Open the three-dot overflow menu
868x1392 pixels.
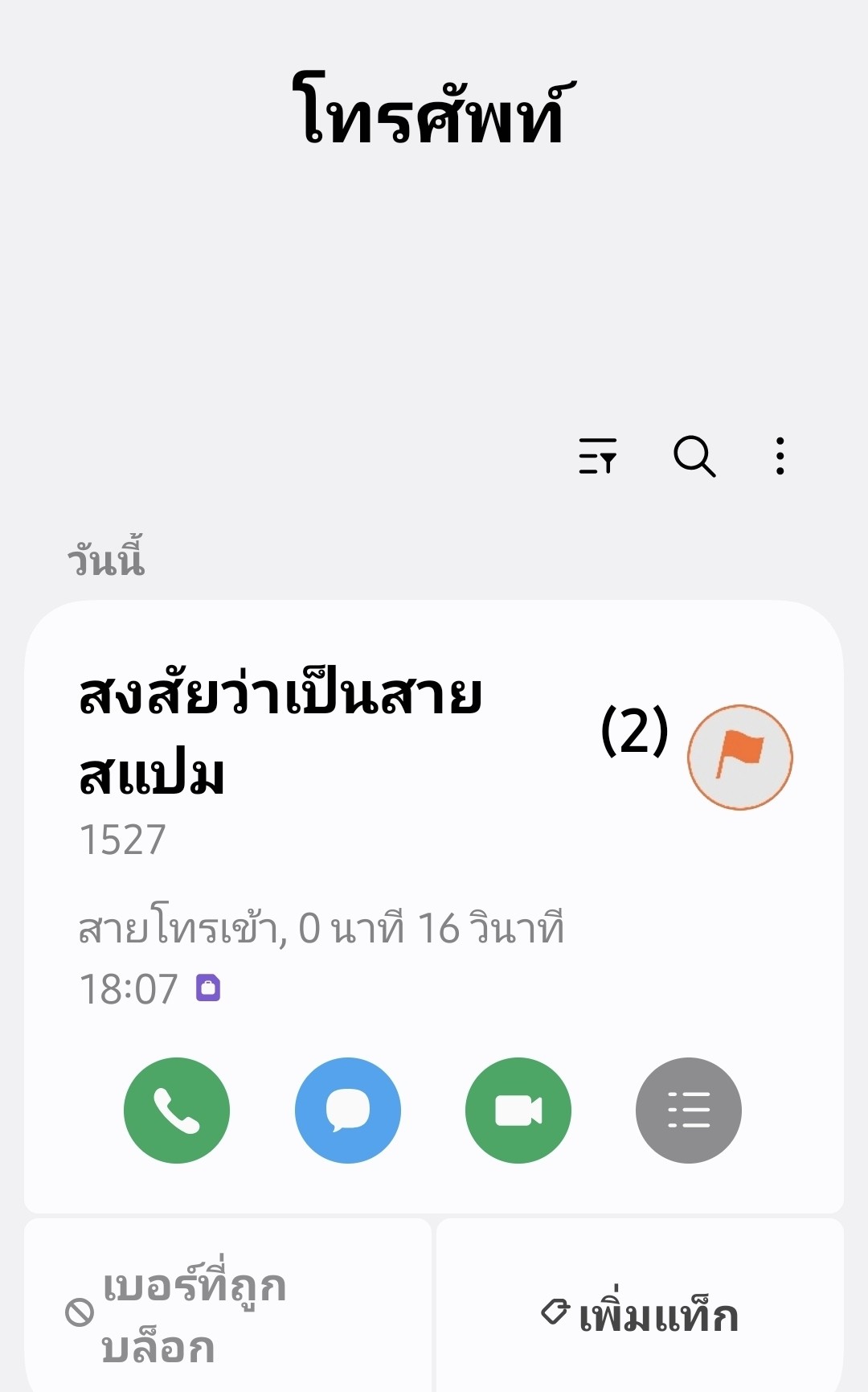[x=780, y=456]
